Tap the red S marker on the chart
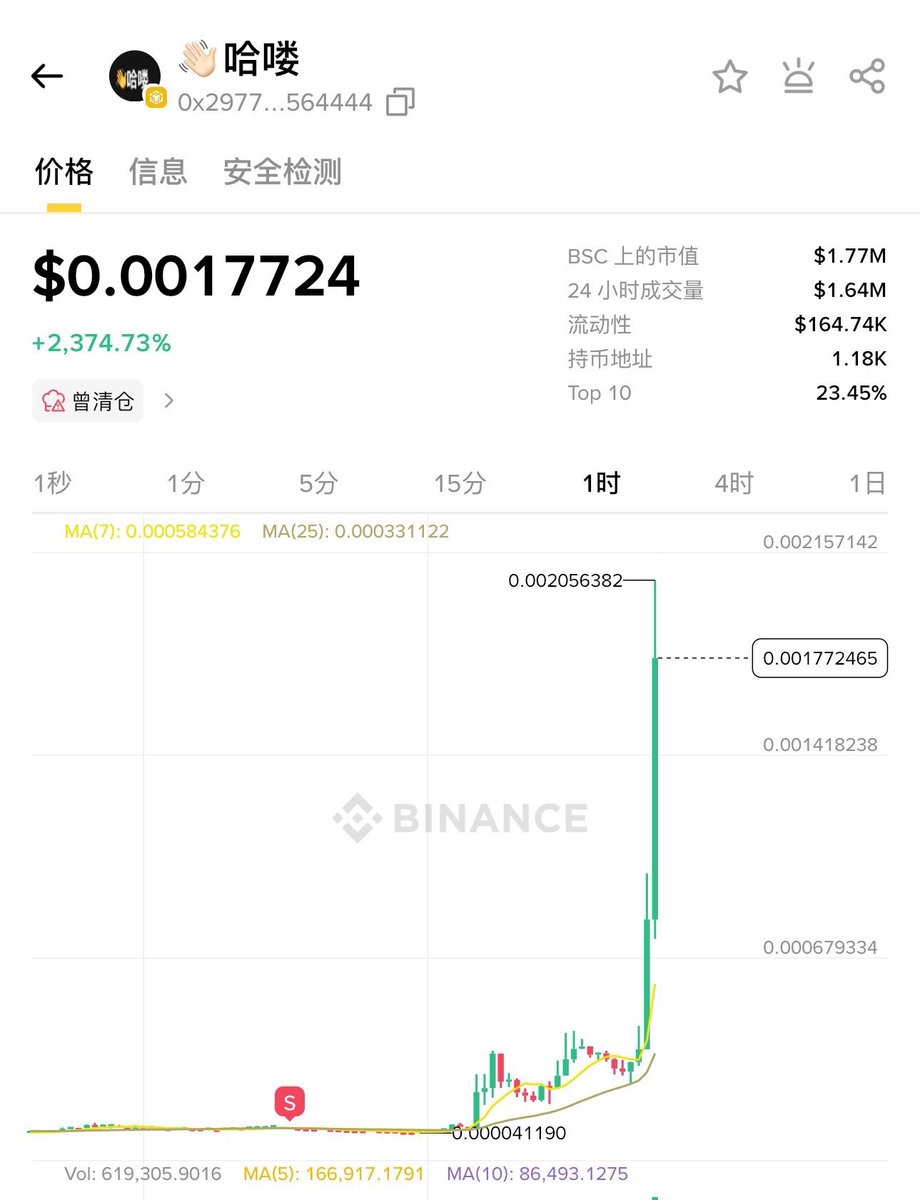The height and width of the screenshot is (1200, 920). tap(290, 1103)
